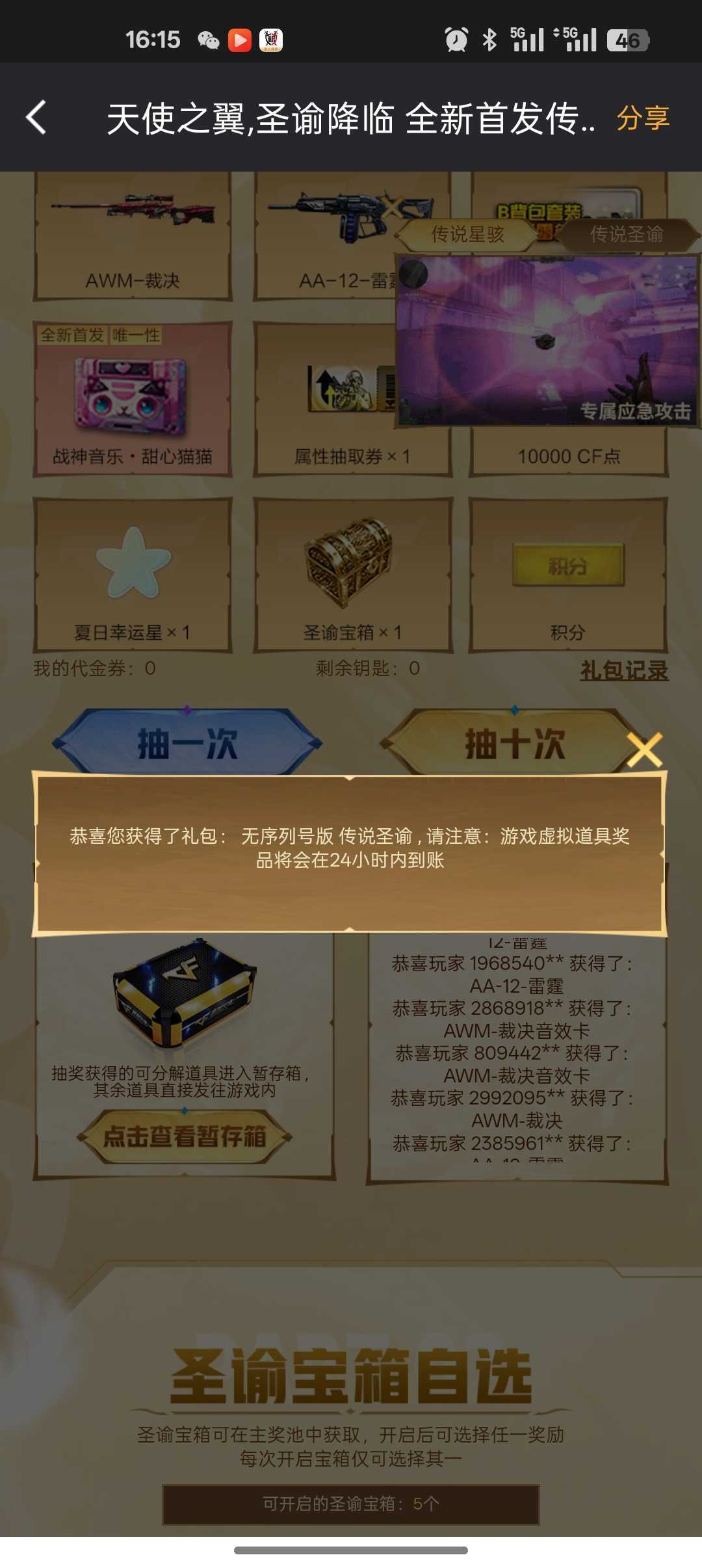Open the 礼包记录 link

coord(623,670)
